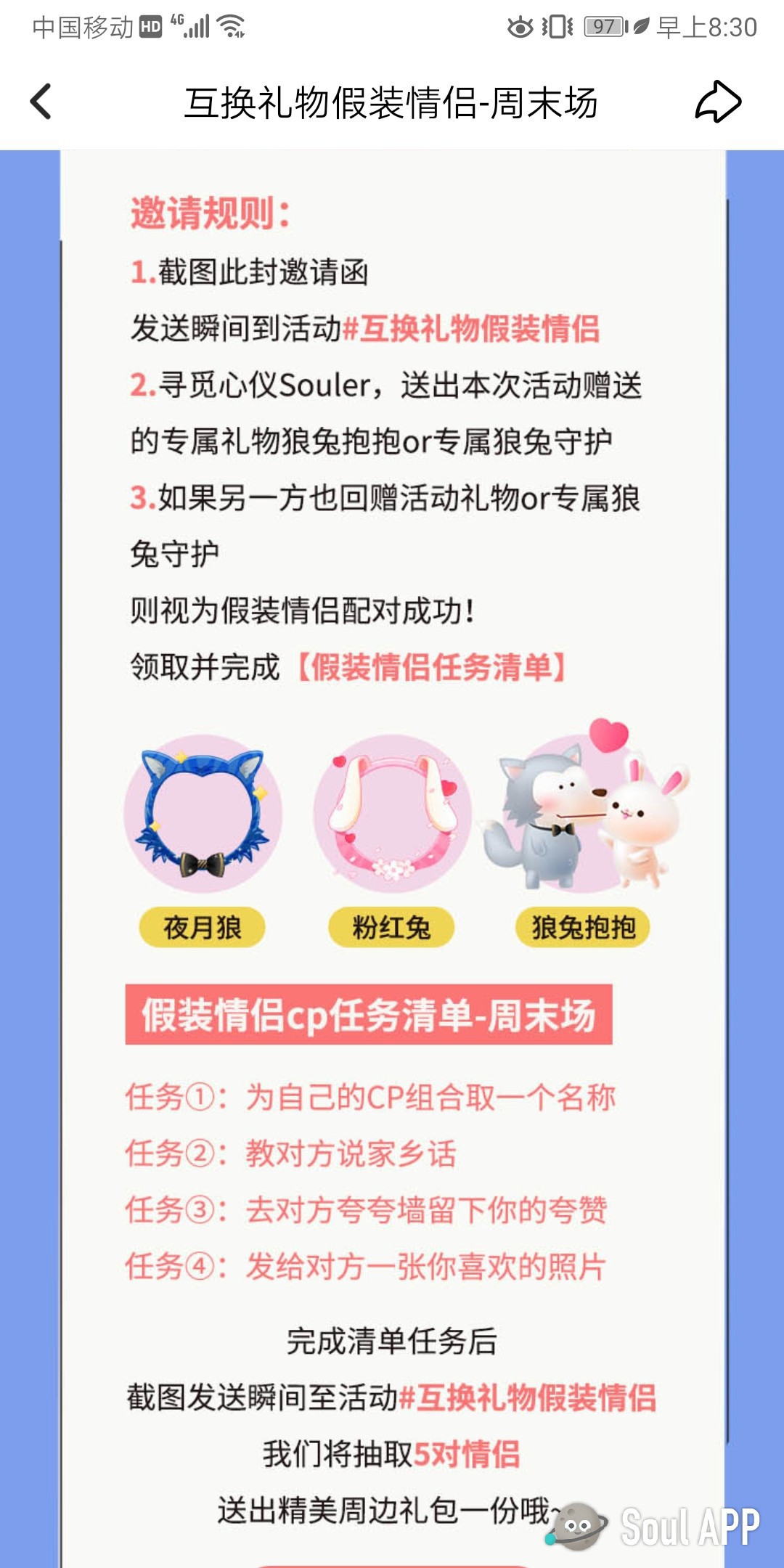Share this couples gift-swap event page
784x1568 pixels.
(x=718, y=102)
